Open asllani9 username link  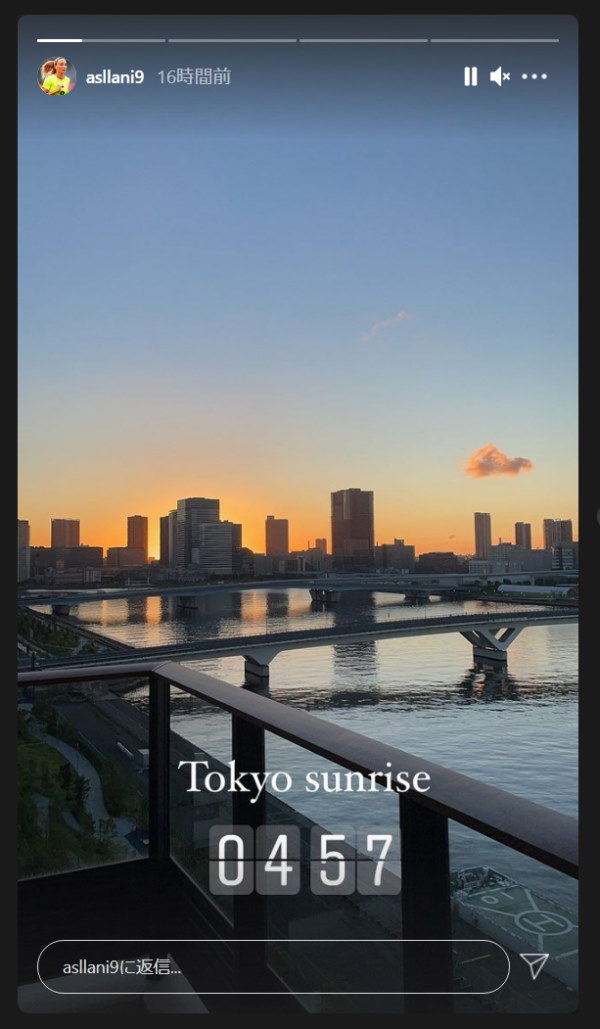115,76
